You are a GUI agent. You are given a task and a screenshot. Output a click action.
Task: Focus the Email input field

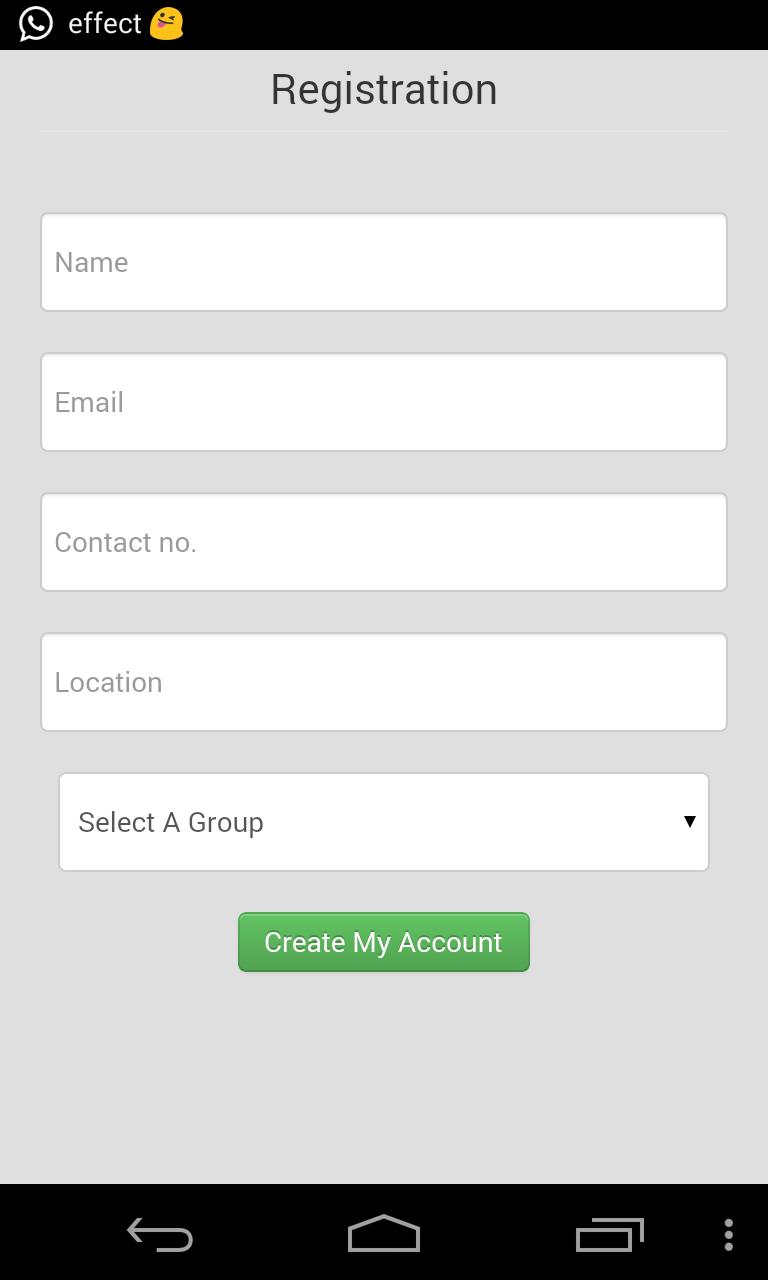(383, 401)
